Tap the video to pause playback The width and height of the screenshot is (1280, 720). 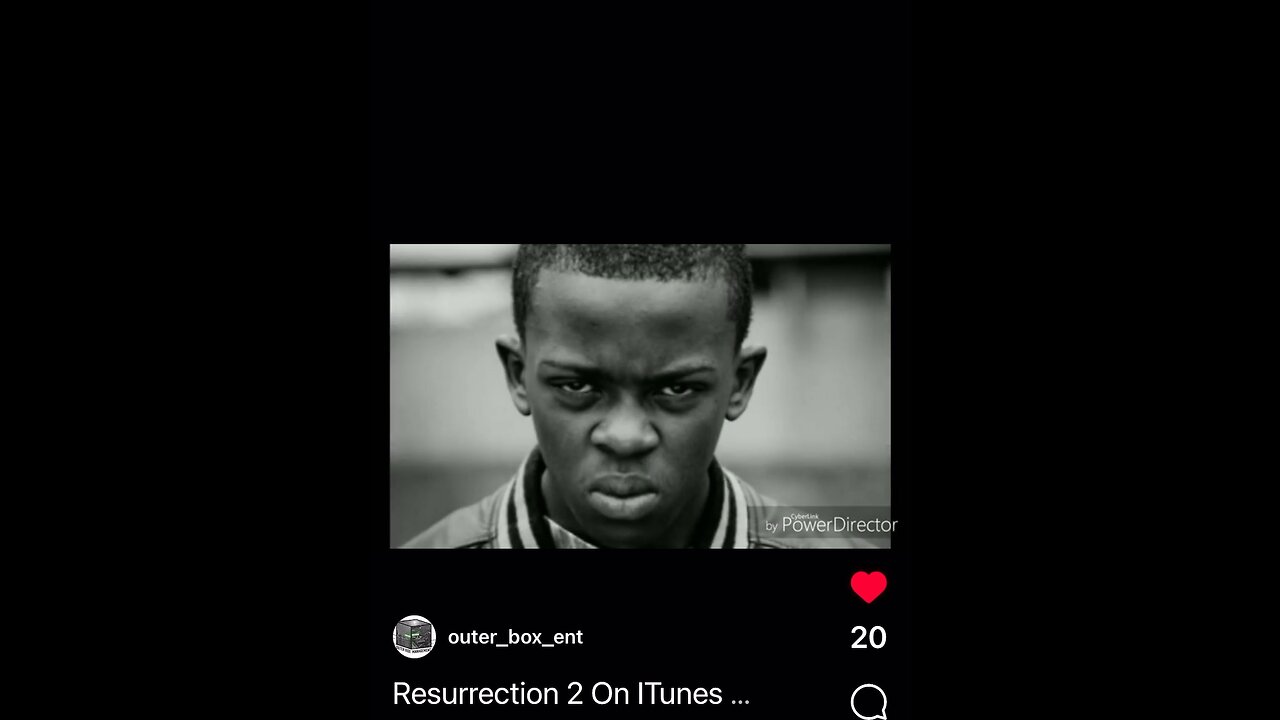640,396
